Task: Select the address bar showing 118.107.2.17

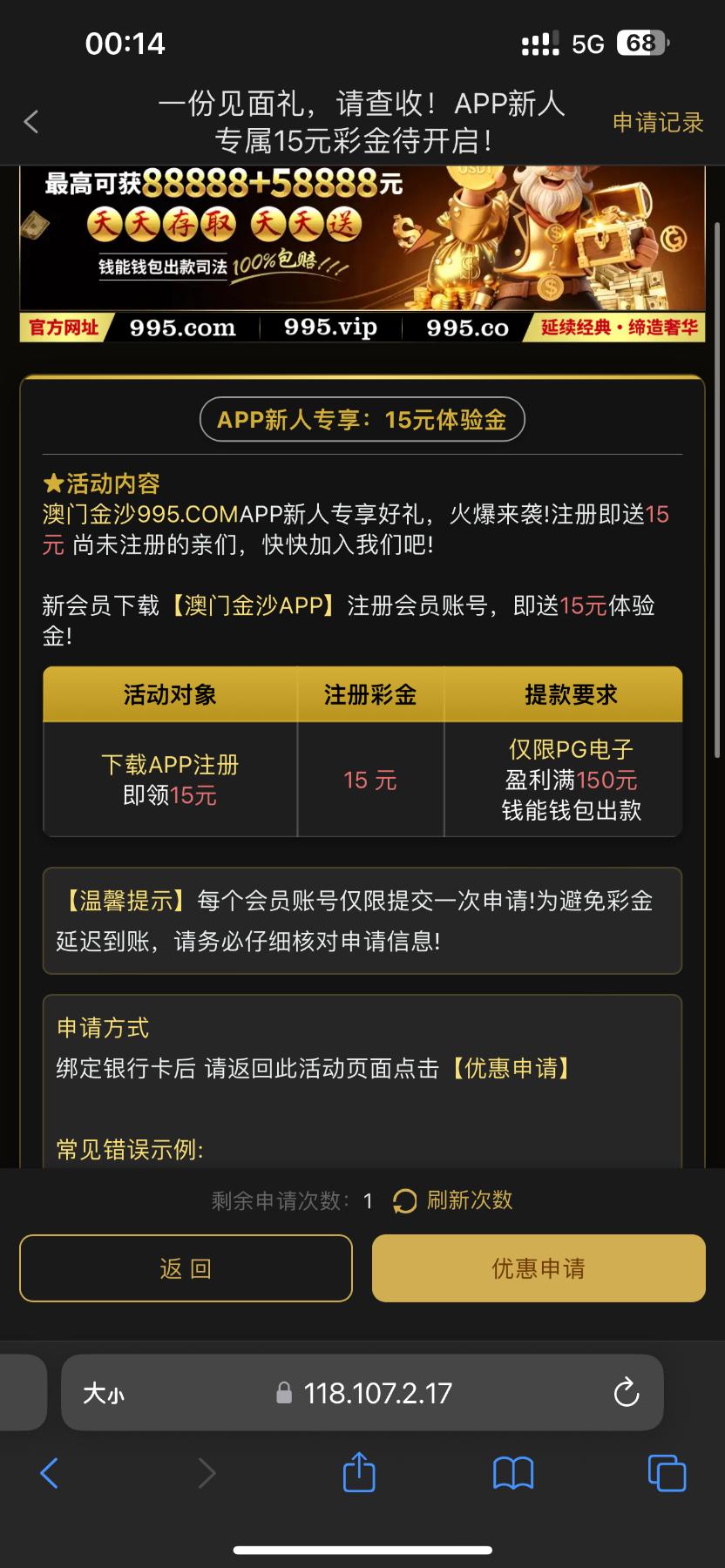Action: click(x=376, y=1393)
